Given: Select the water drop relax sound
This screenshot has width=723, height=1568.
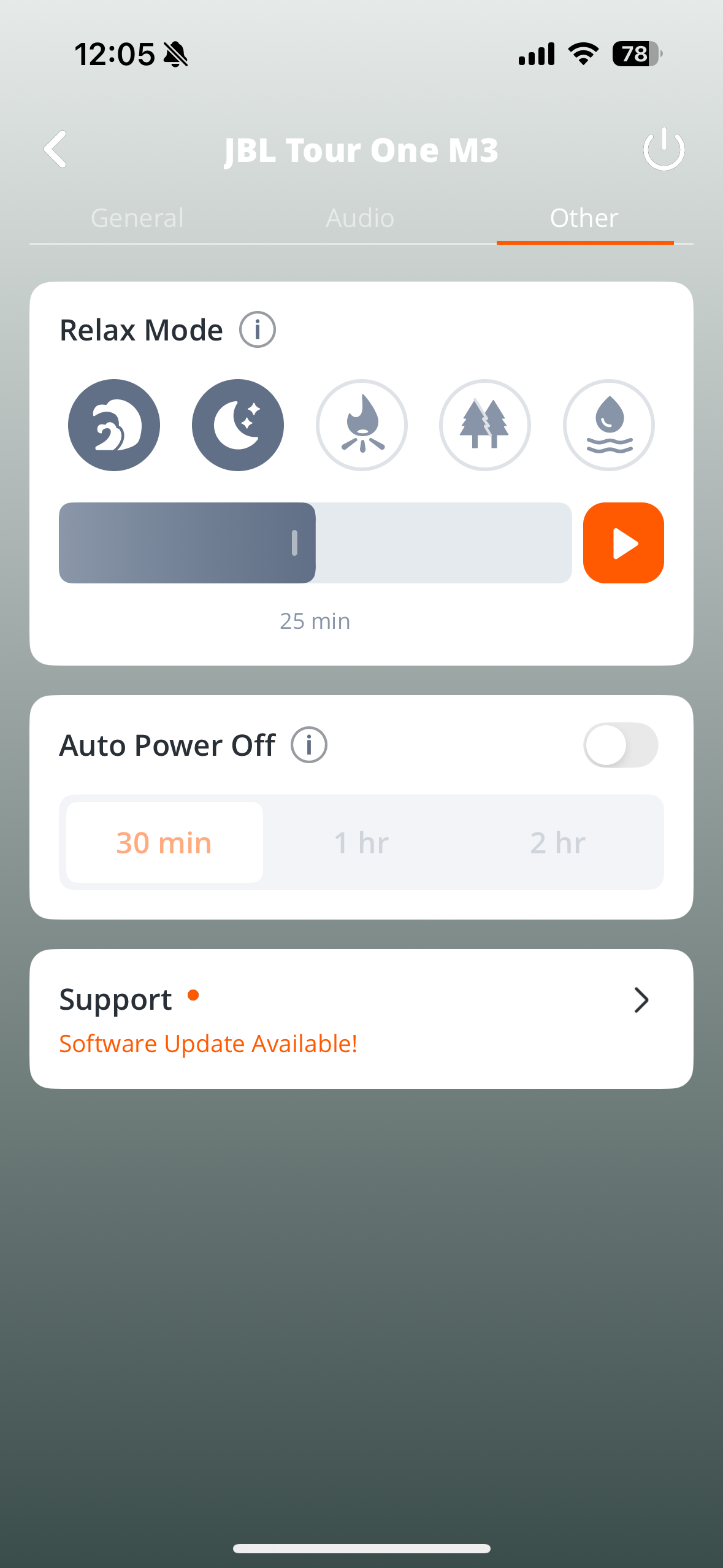Looking at the screenshot, I should 608,425.
